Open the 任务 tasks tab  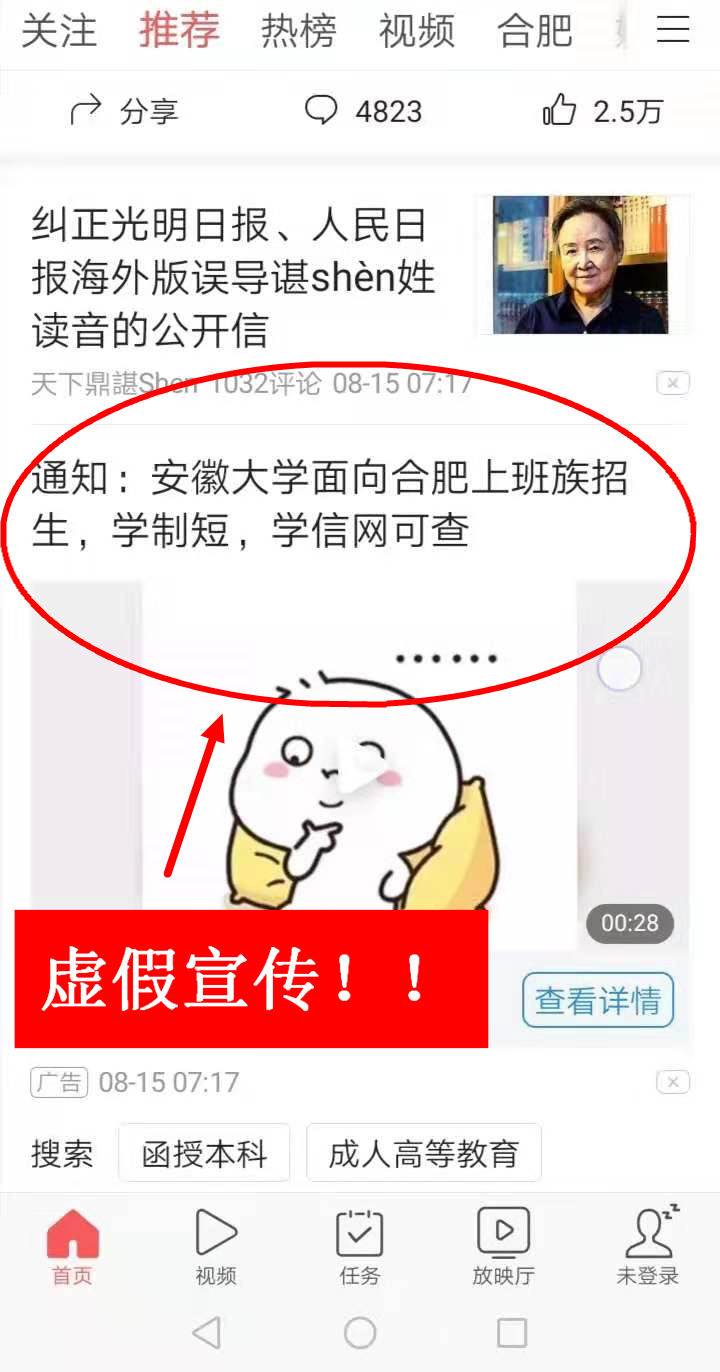click(360, 1246)
